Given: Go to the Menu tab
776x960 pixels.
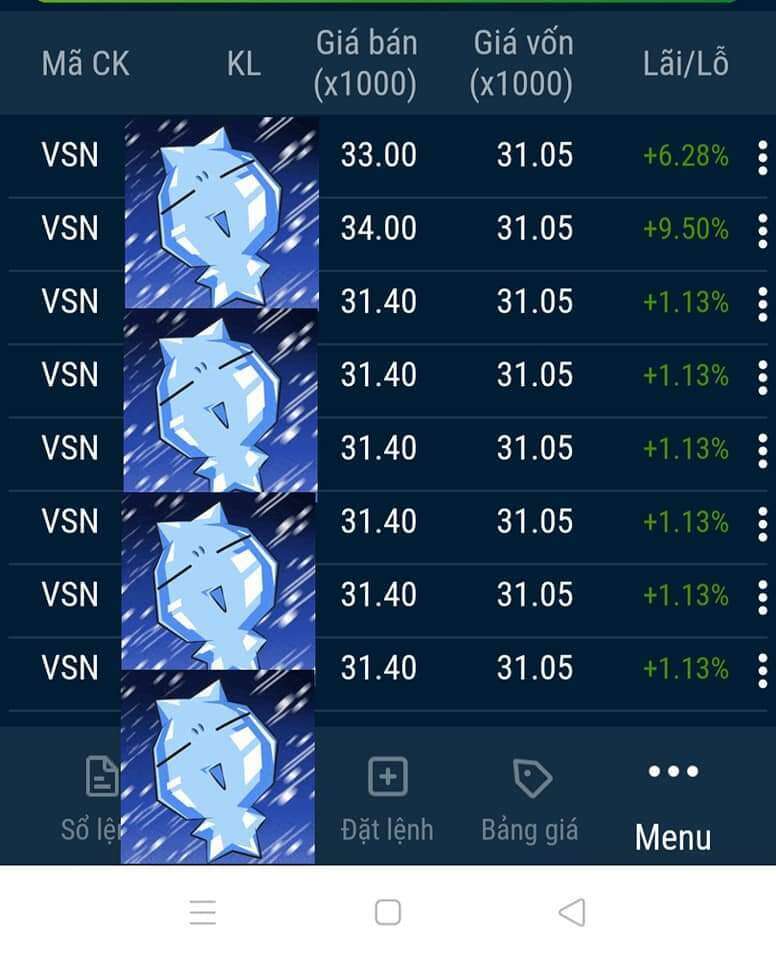Looking at the screenshot, I should [x=673, y=805].
